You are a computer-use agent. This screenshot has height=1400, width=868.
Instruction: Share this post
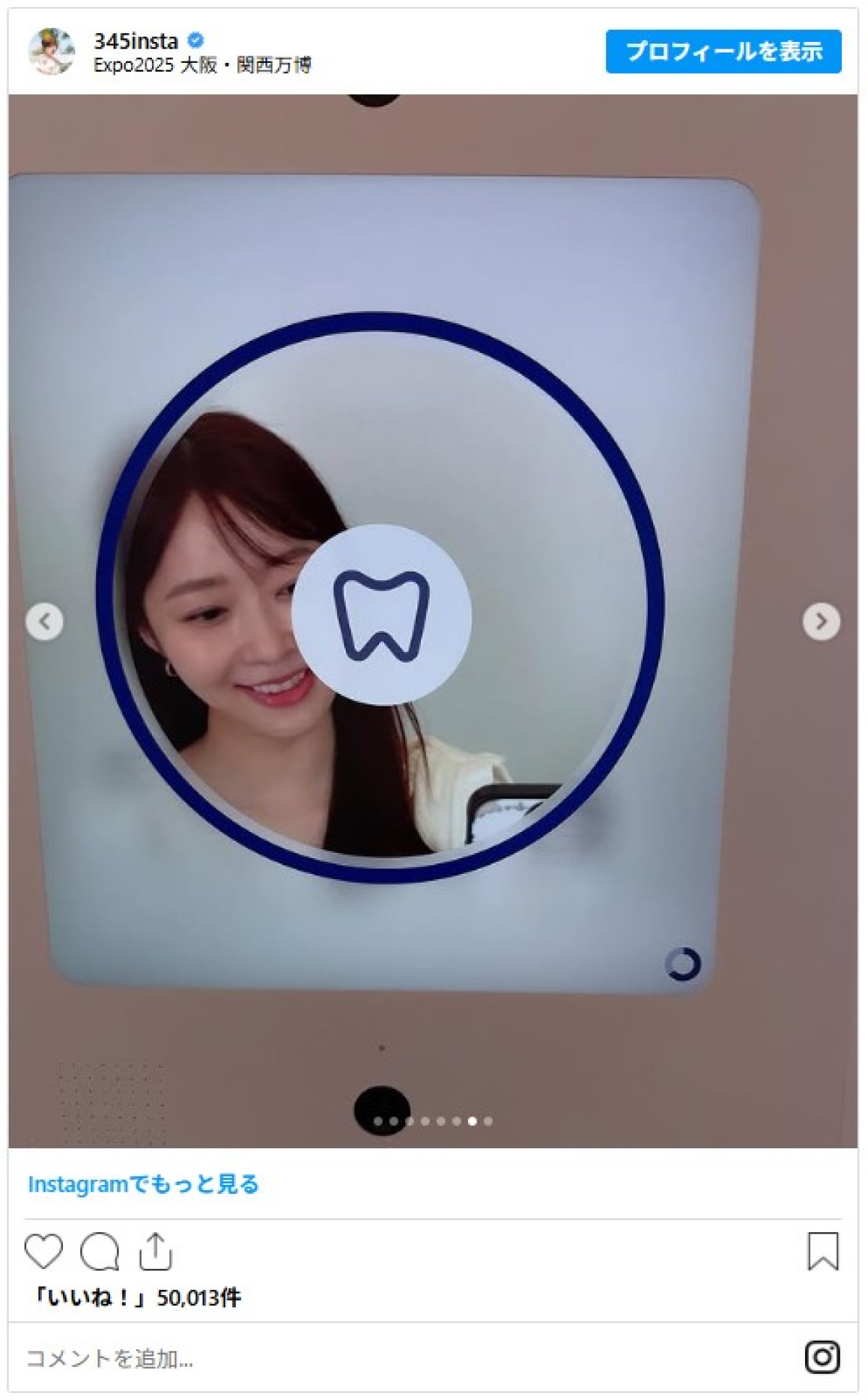click(x=155, y=1251)
